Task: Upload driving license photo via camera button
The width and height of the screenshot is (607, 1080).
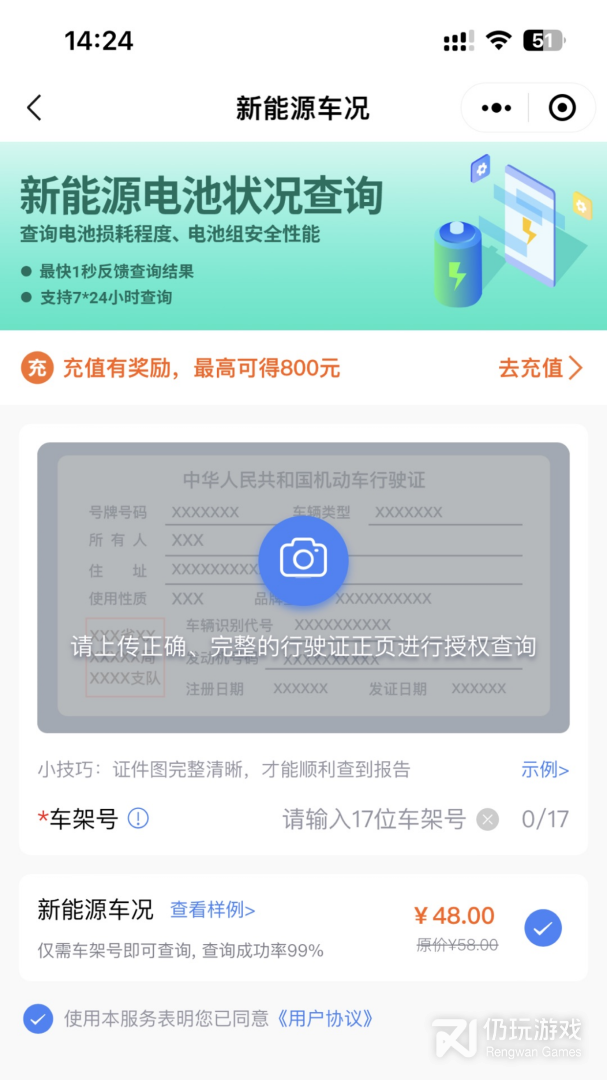Action: tap(303, 560)
